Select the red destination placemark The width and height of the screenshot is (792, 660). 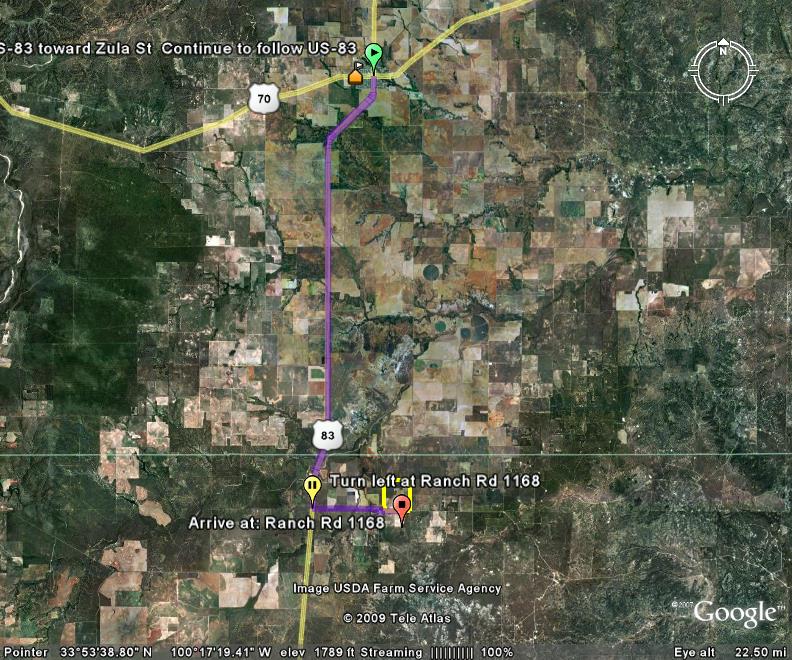tap(402, 505)
